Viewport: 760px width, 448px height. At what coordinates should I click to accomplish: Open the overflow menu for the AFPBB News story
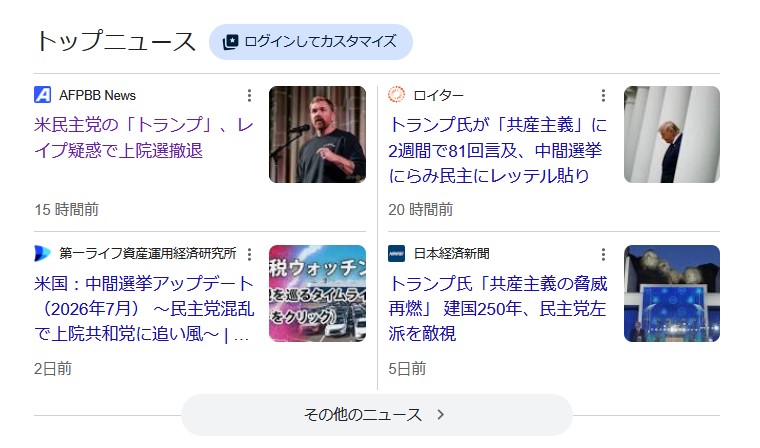(249, 96)
